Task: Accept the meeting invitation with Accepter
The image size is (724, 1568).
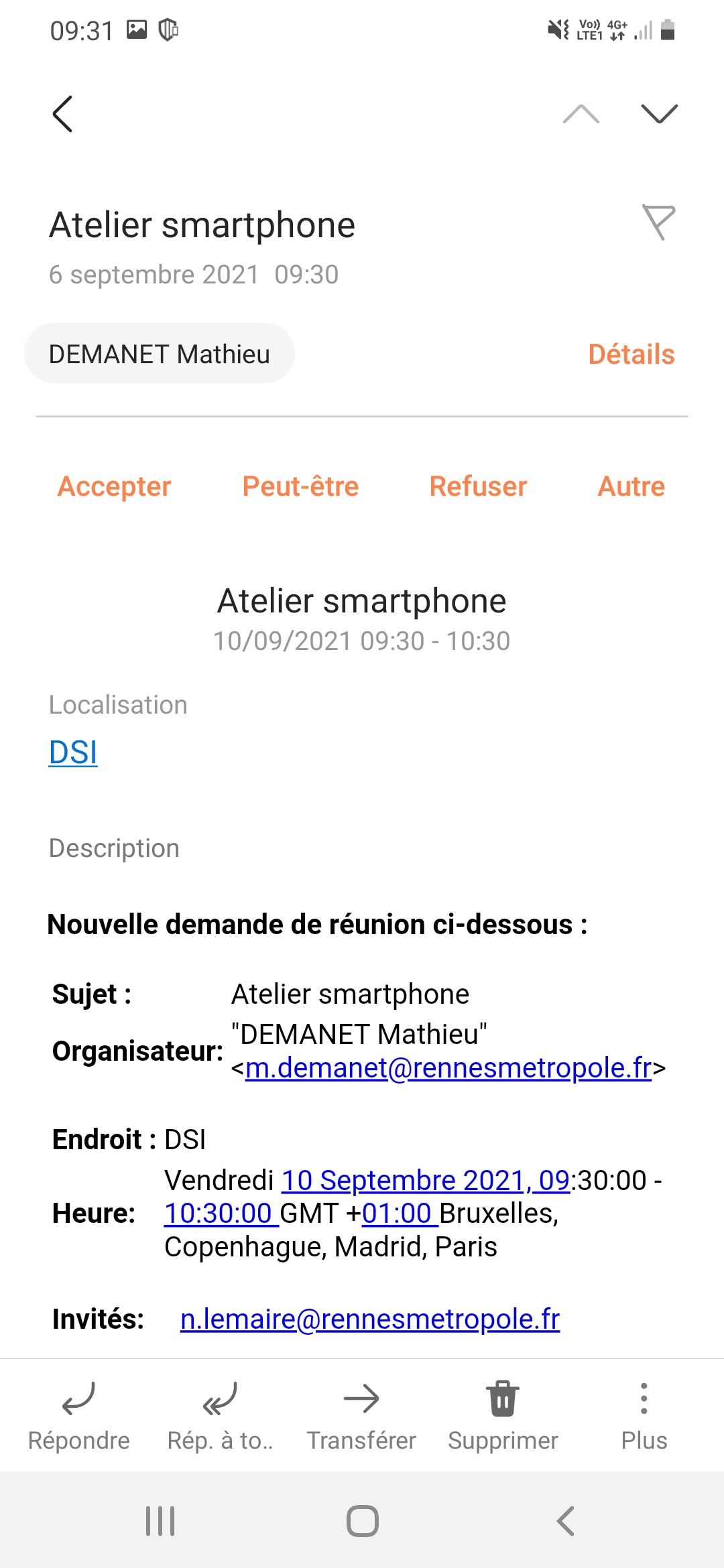Action: (x=115, y=486)
